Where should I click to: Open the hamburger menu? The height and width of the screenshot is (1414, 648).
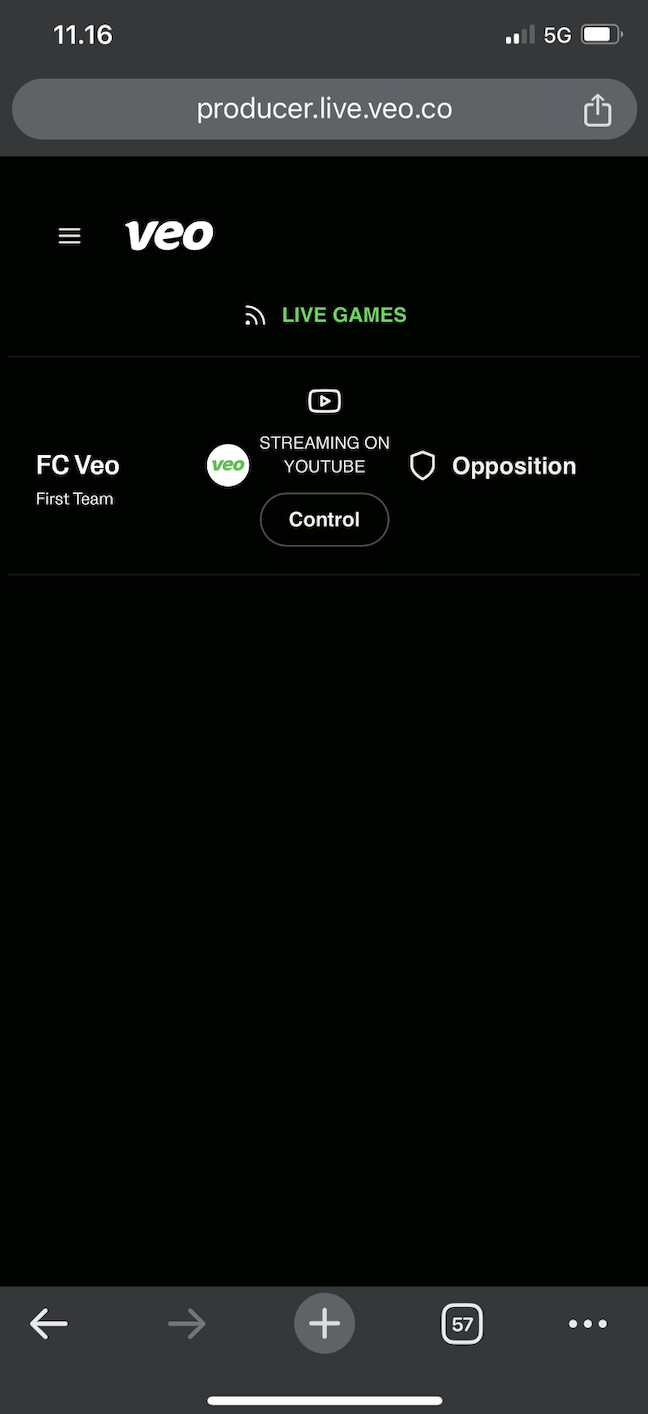(x=69, y=236)
